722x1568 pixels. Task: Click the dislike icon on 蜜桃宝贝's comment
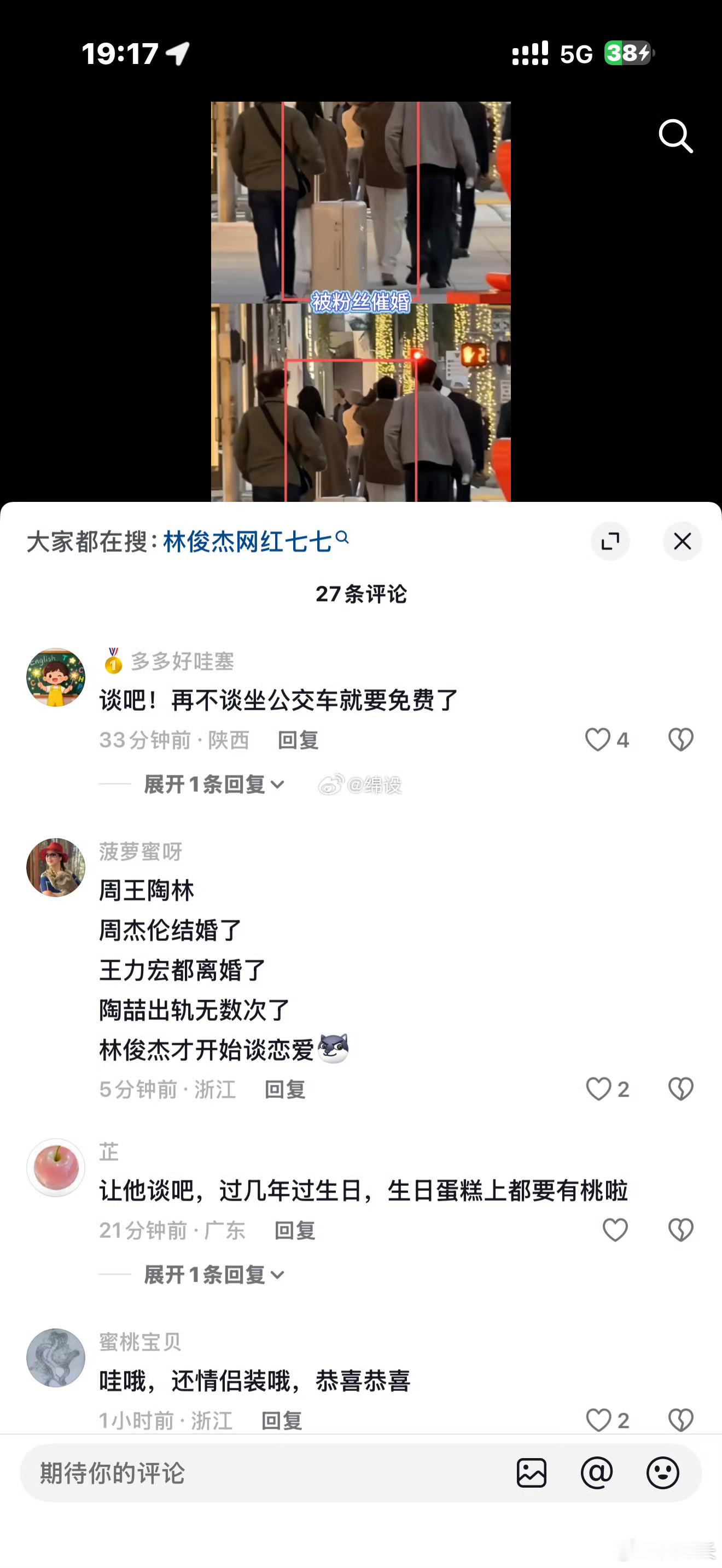(680, 1419)
